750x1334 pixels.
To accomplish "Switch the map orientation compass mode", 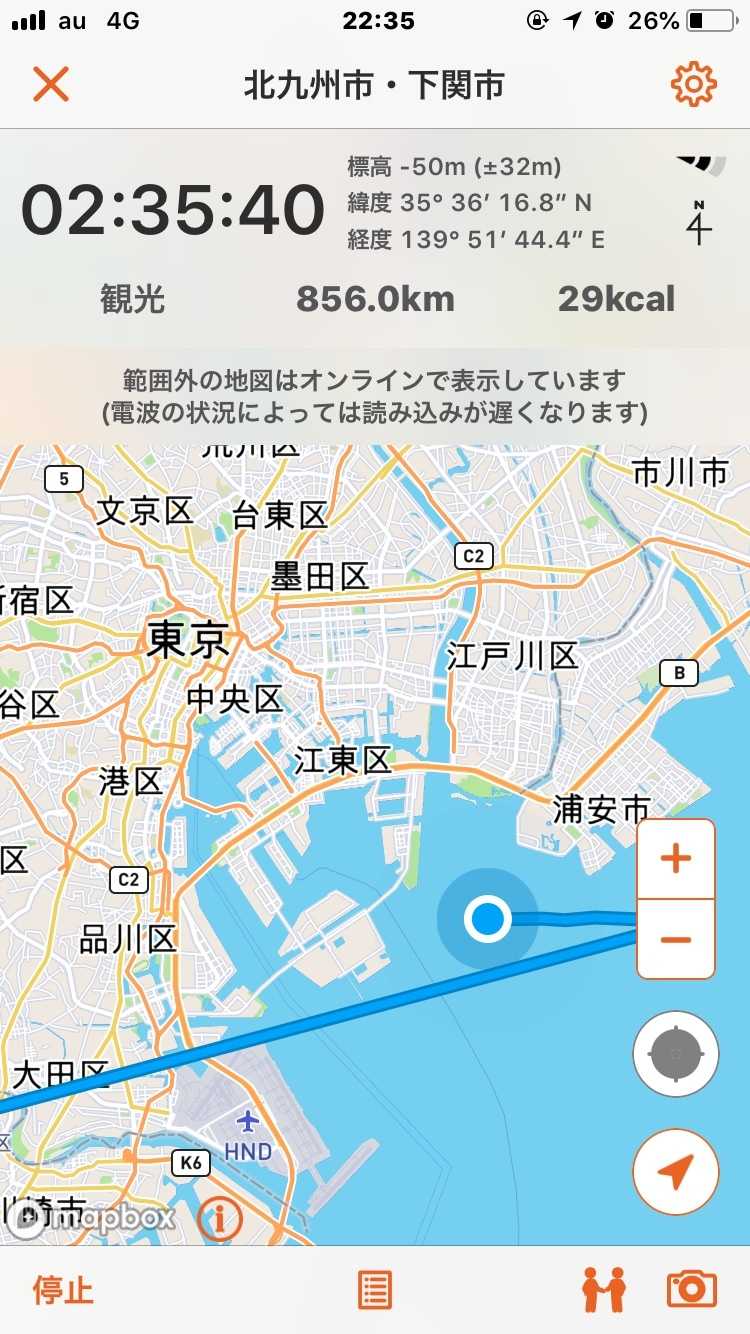I will coord(676,1053).
